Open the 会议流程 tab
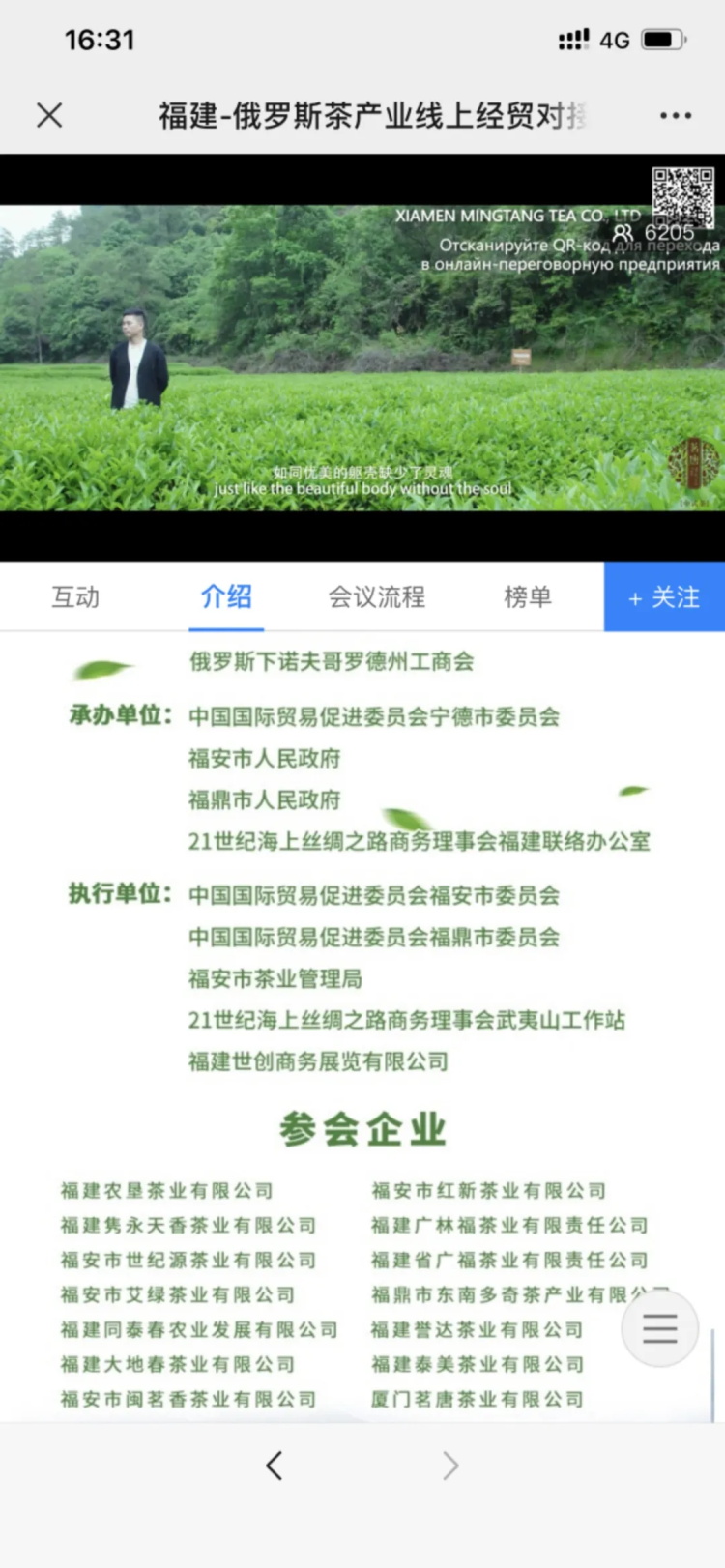Screen dimensions: 725x1568 [377, 597]
